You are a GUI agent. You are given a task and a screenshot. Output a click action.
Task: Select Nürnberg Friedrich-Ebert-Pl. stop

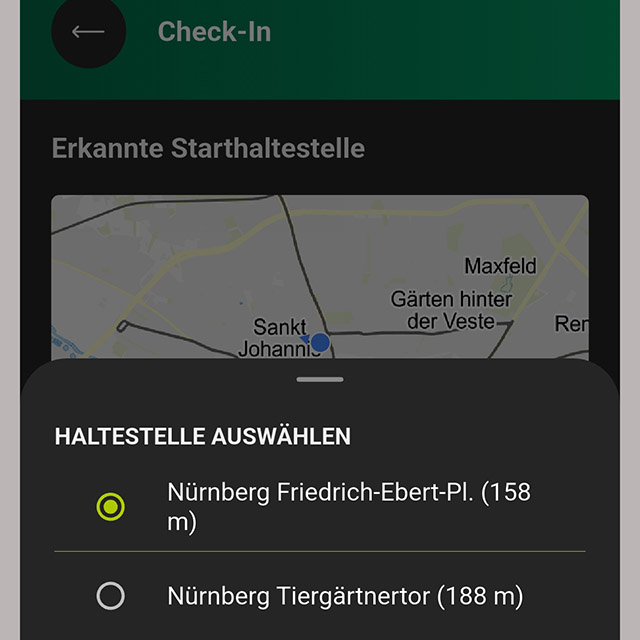(111, 507)
